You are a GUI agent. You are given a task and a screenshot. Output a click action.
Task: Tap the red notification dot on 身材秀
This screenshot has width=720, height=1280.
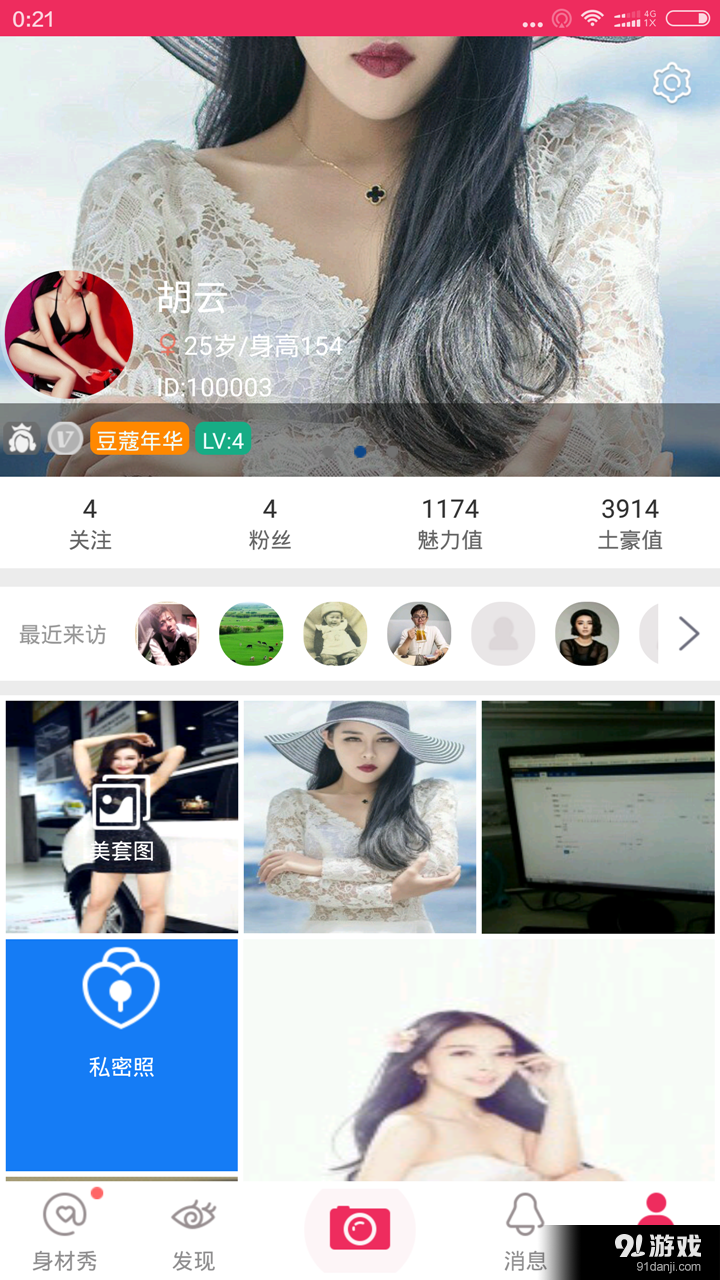[x=97, y=1192]
